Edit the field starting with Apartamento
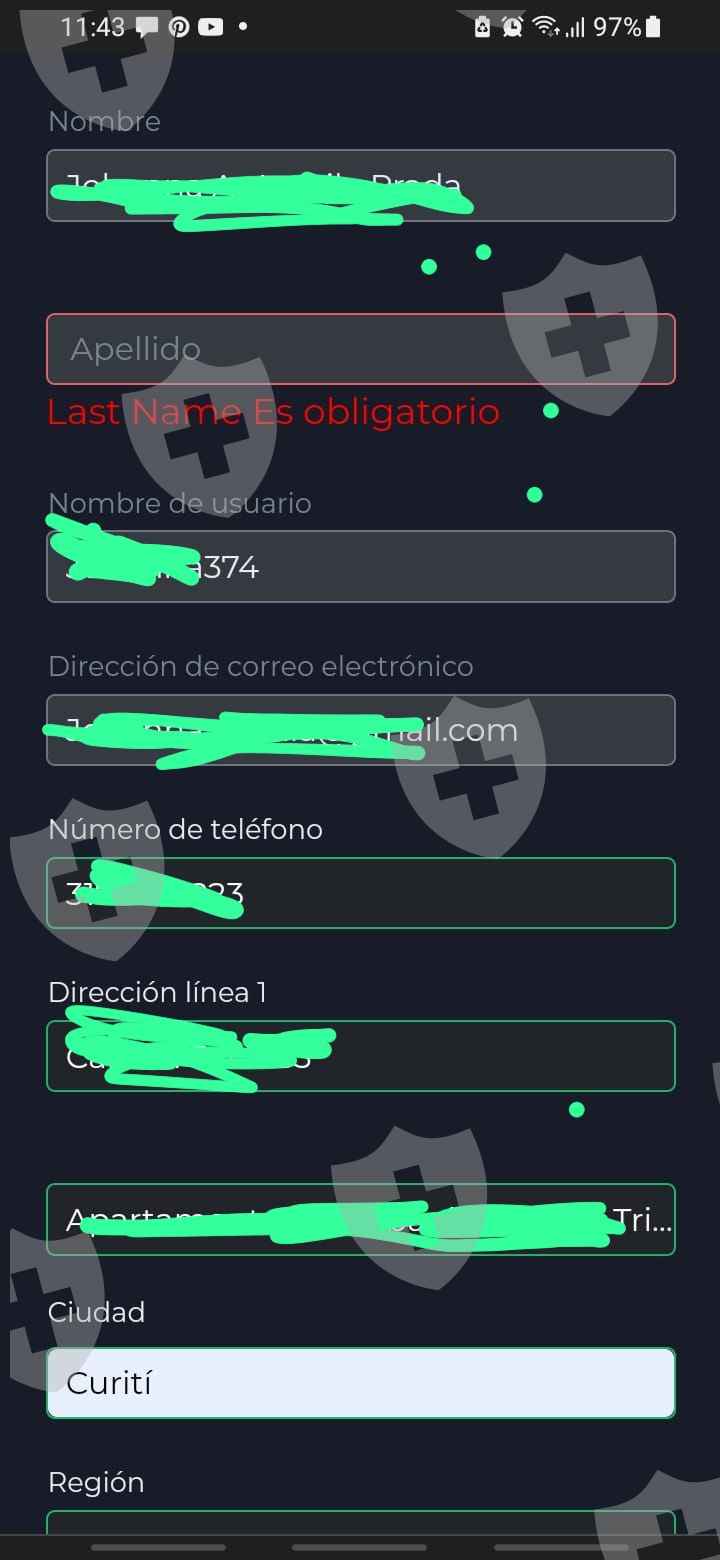The image size is (720, 1560). [361, 1219]
